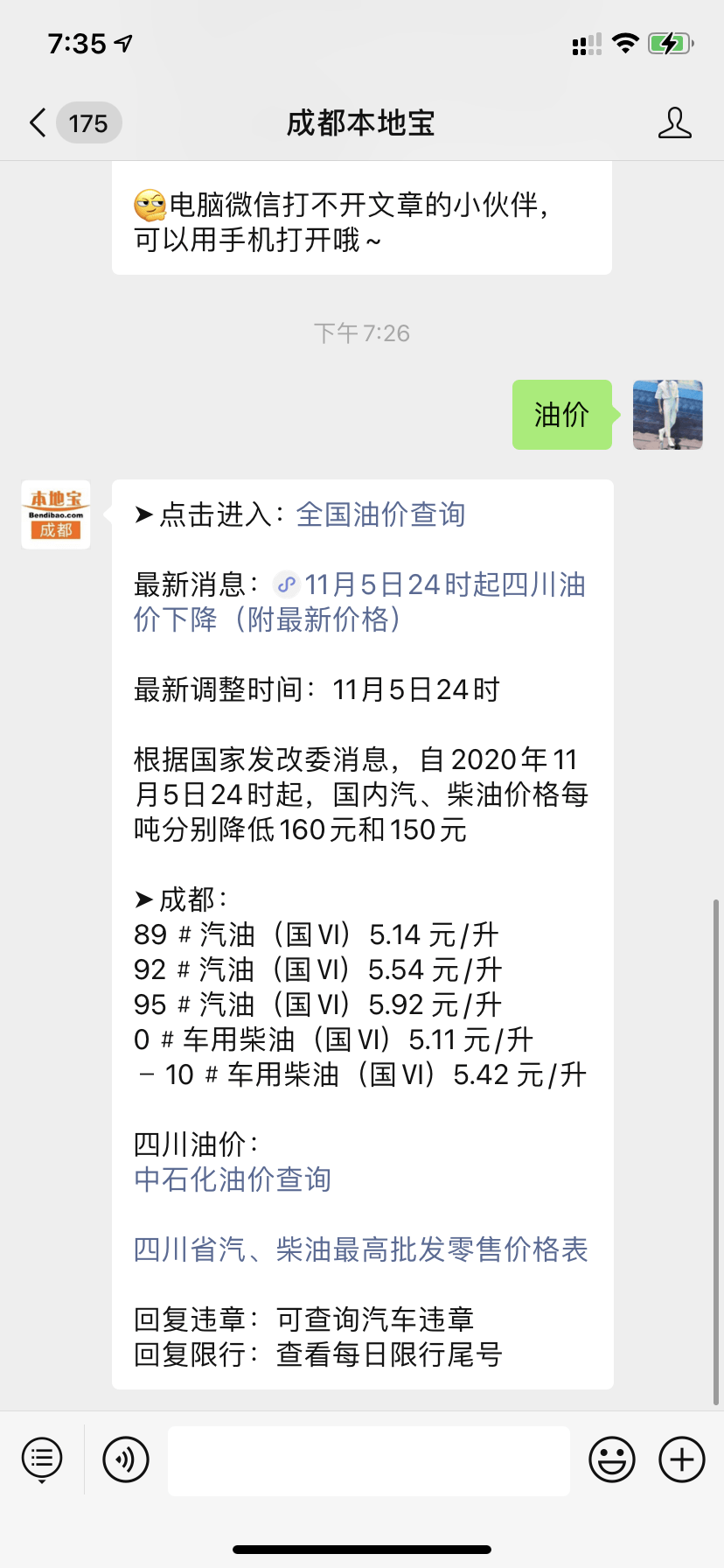The image size is (724, 1568).
Task: Tap your own profile avatar beside 油价 message
Action: [x=667, y=416]
